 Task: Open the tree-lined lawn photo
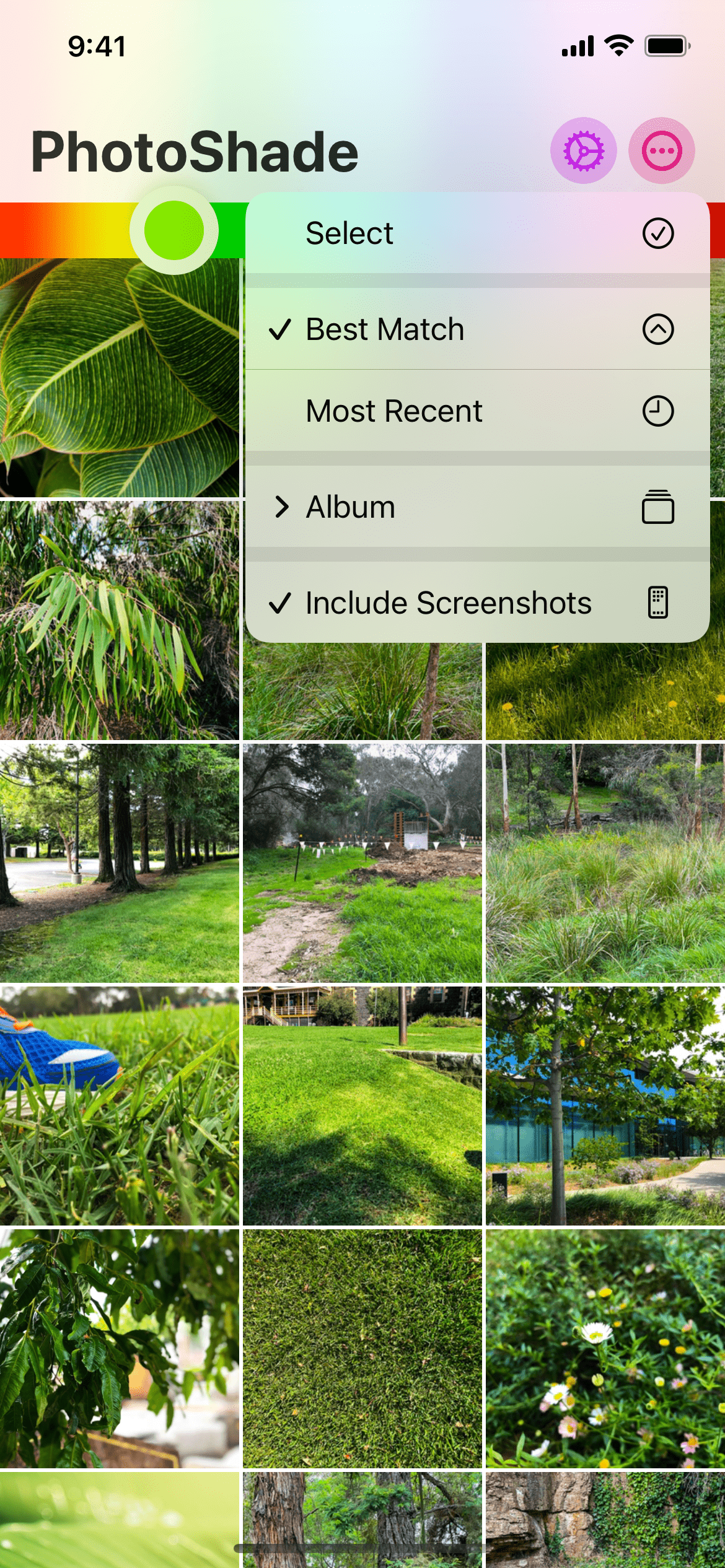(x=119, y=863)
